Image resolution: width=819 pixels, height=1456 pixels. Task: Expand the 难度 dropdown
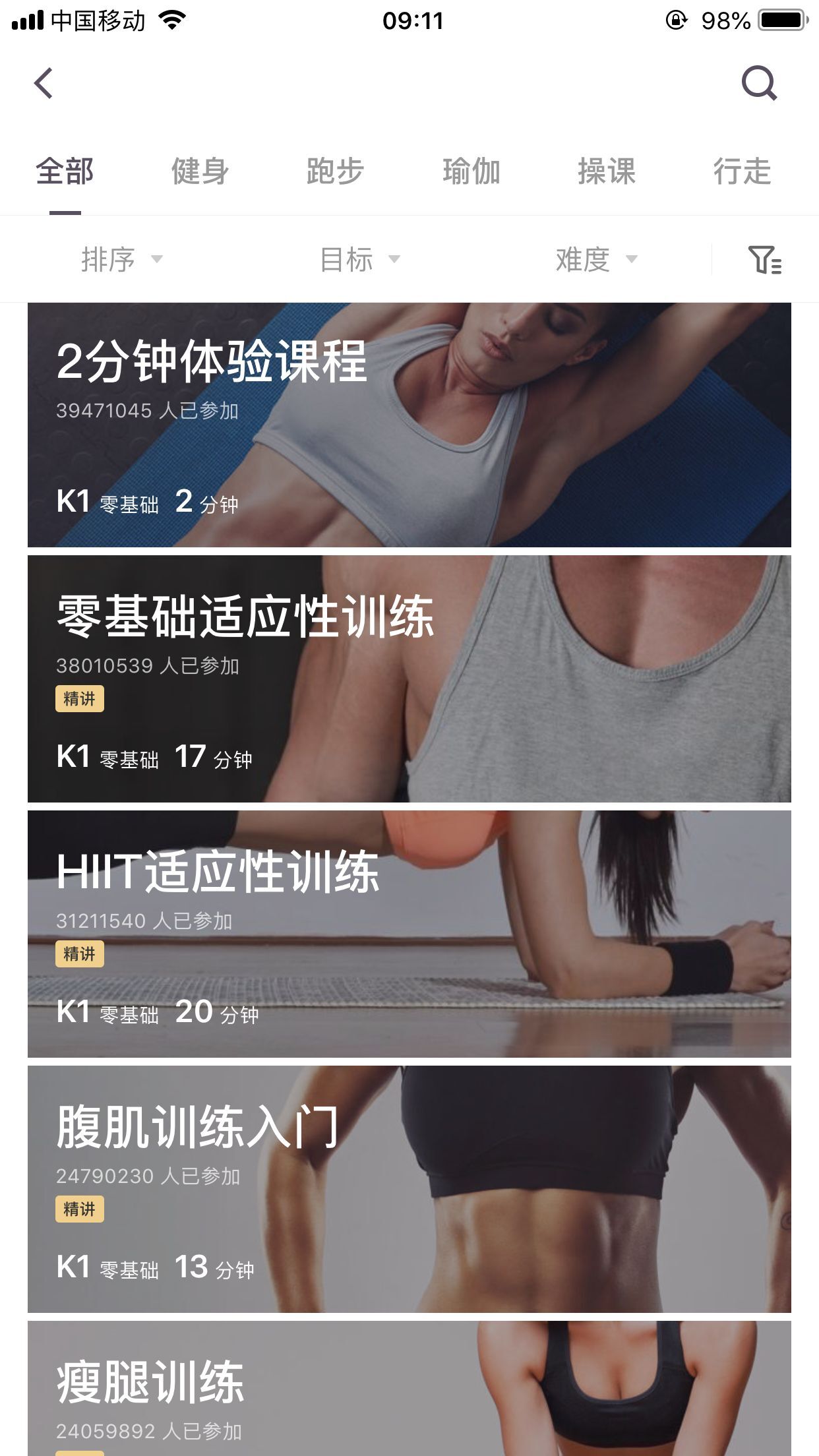pyautogui.click(x=596, y=259)
